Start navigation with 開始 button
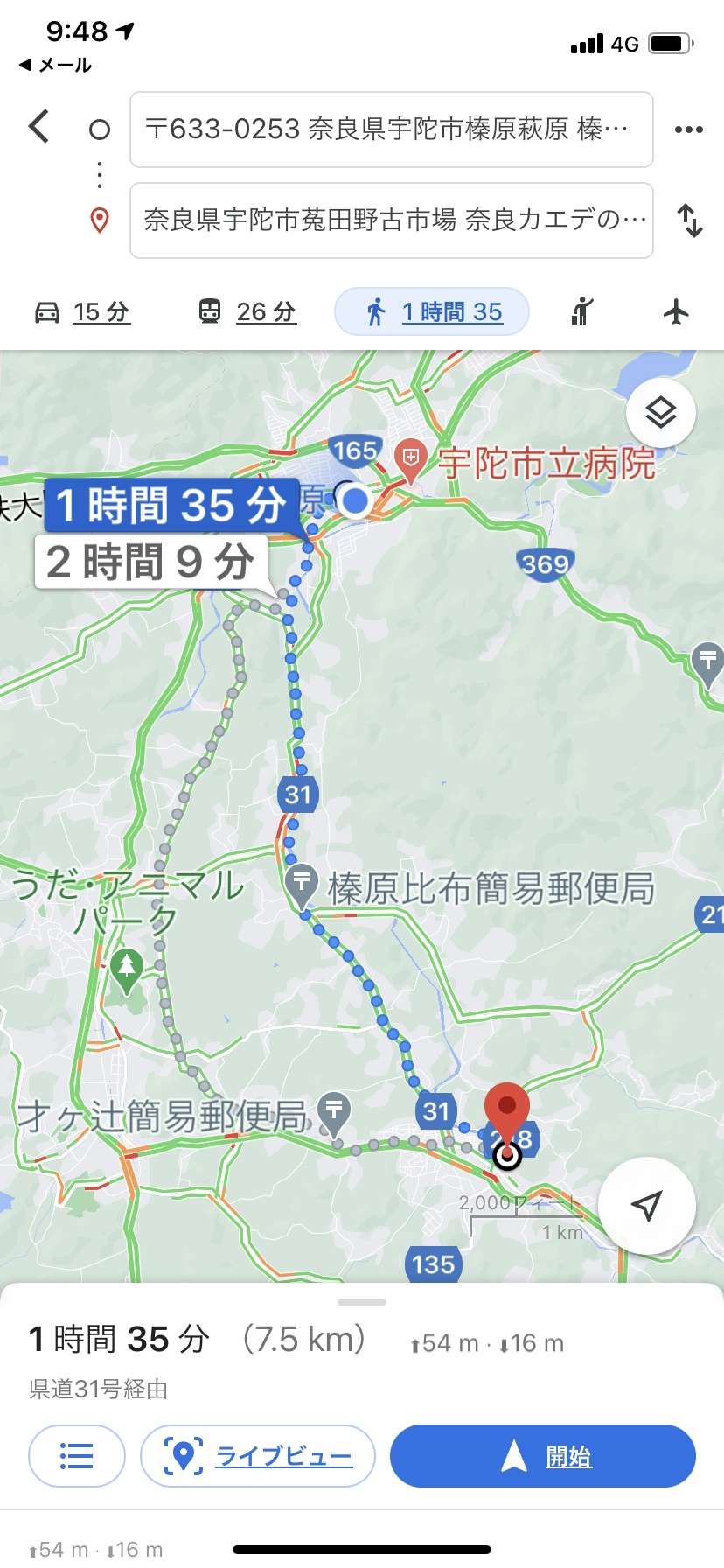This screenshot has width=724, height=1568. pyautogui.click(x=543, y=1456)
